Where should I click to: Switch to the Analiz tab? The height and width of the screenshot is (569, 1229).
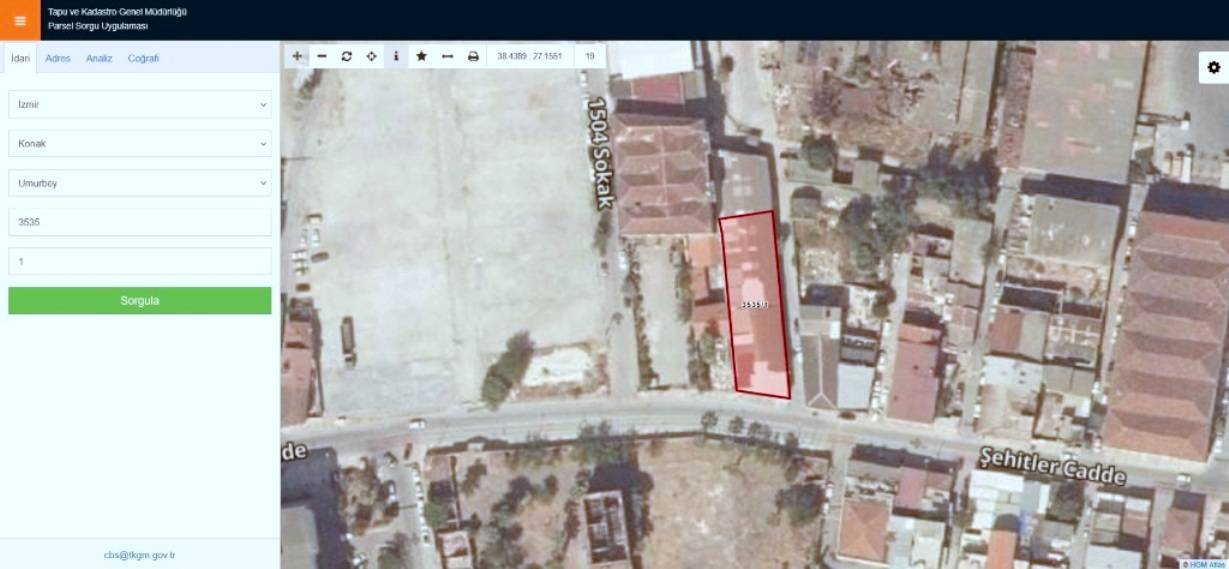(99, 58)
